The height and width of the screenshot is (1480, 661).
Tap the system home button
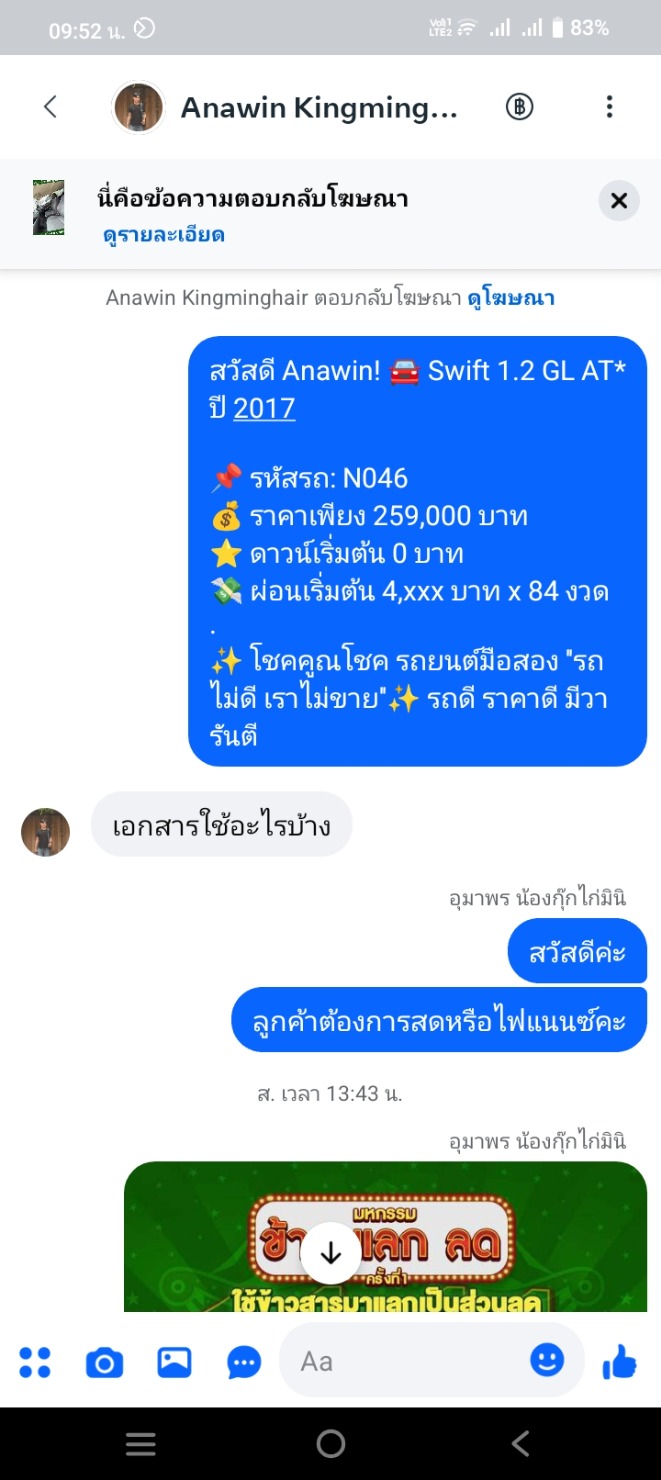point(330,1443)
